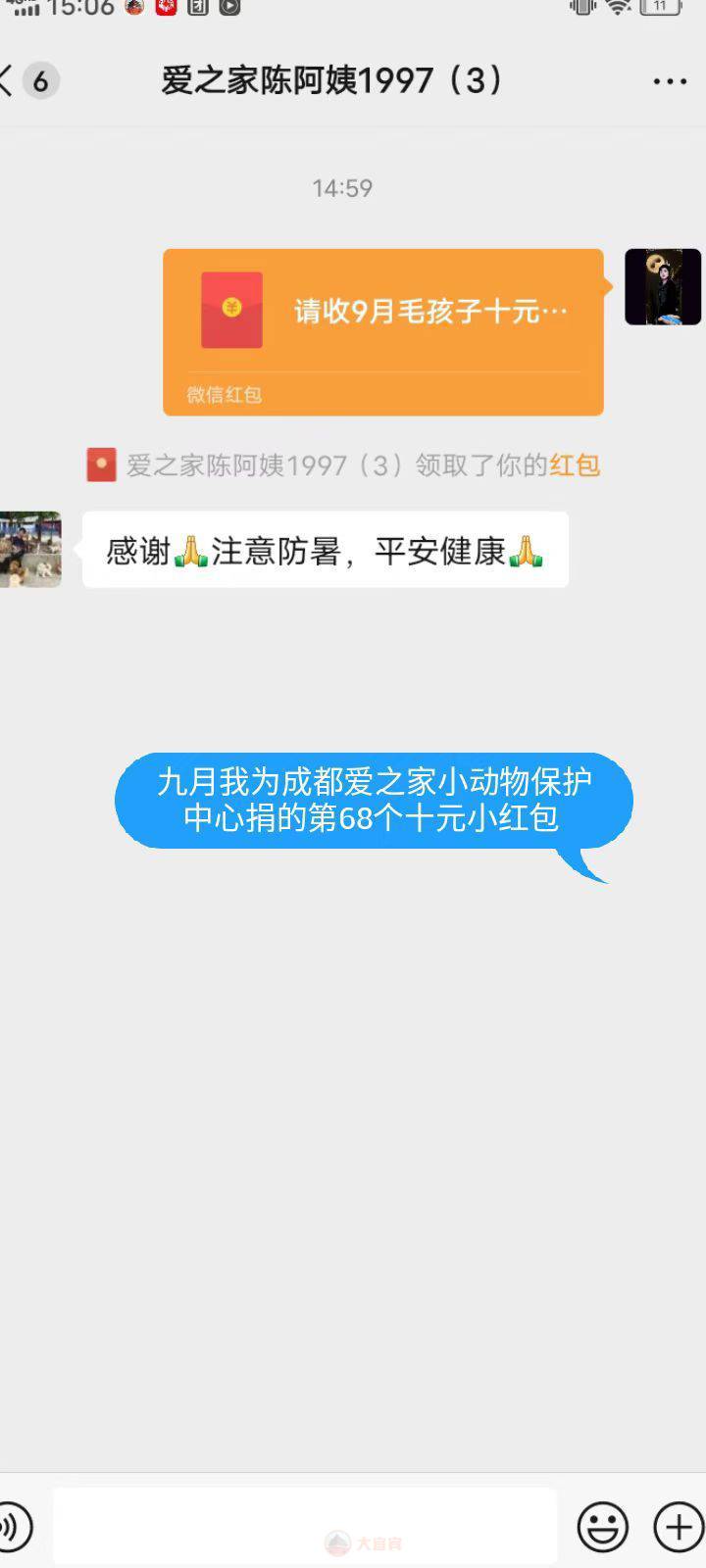706x1568 pixels.
Task: Open the plus attachments menu
Action: 679,1526
